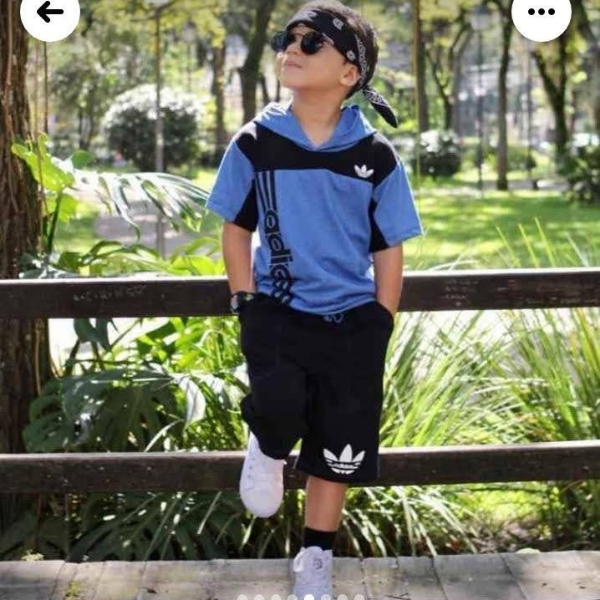Go back using the arrow button
The height and width of the screenshot is (600, 600).
(49, 13)
